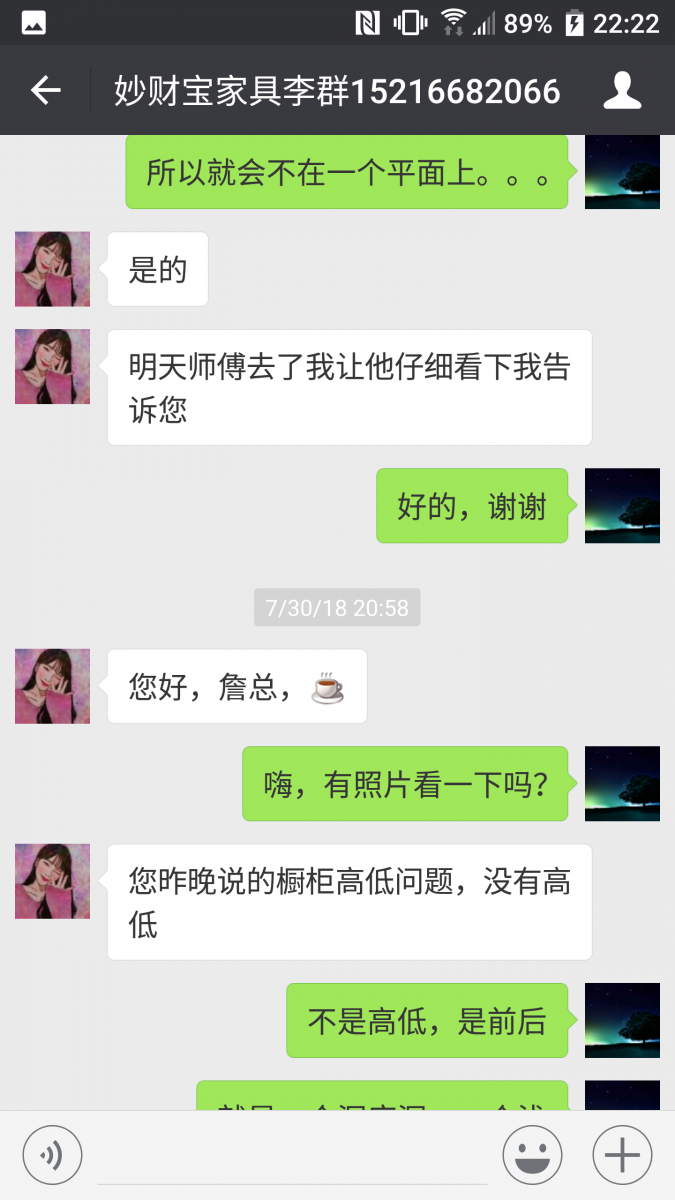This screenshot has width=675, height=1200.
Task: Open sender avatar beside "是的"
Action: (52, 269)
